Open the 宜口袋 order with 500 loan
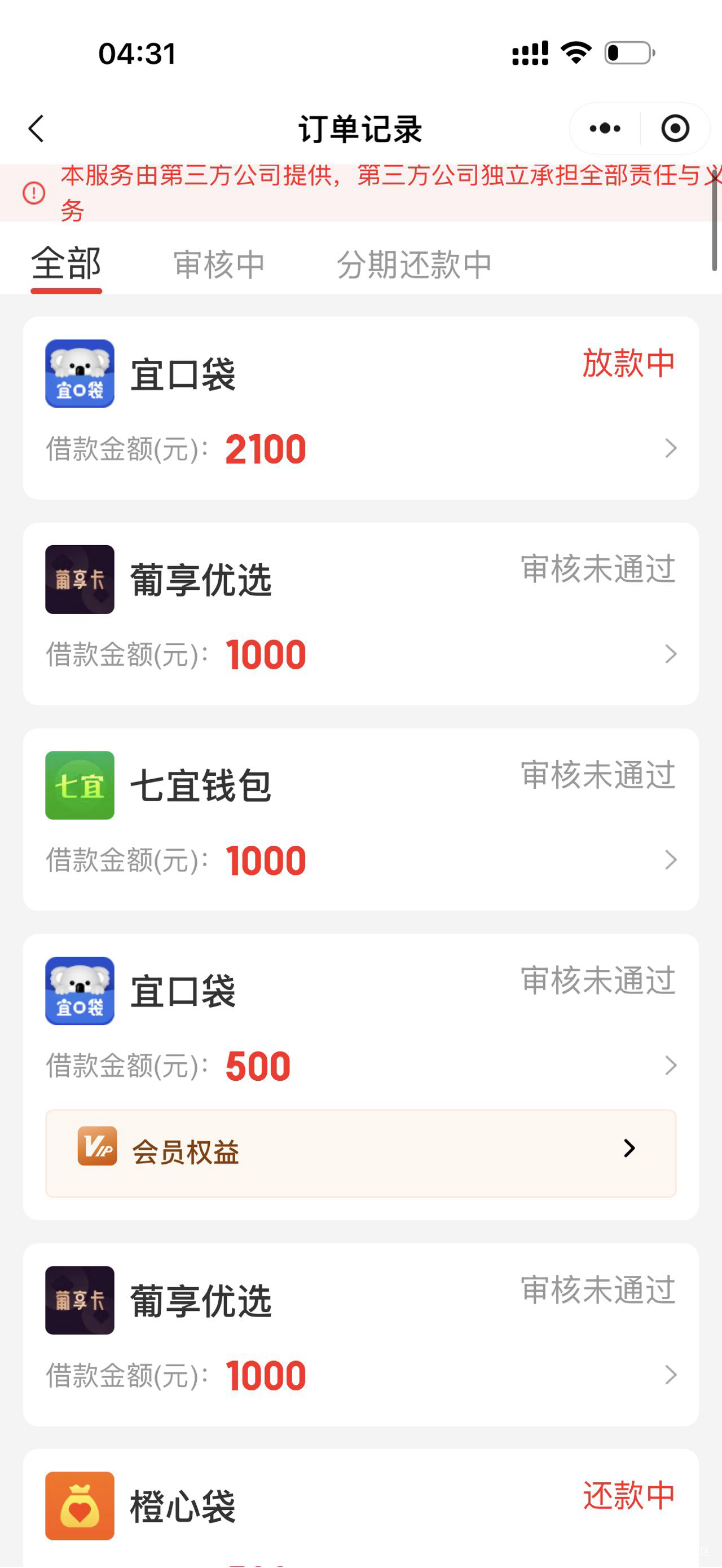This screenshot has height=1568, width=722. 361,1023
